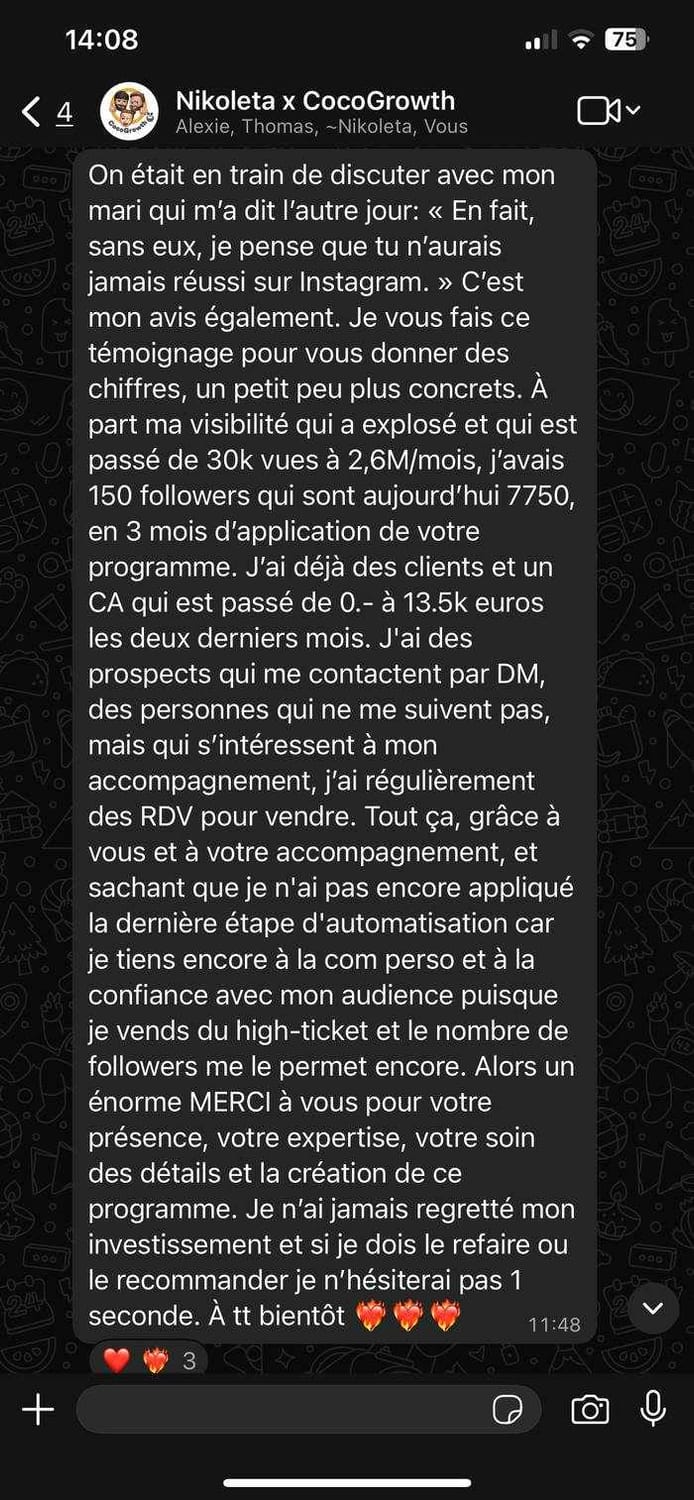This screenshot has height=1500, width=694.
Task: Record a voice message with the microphone
Action: 653,1409
